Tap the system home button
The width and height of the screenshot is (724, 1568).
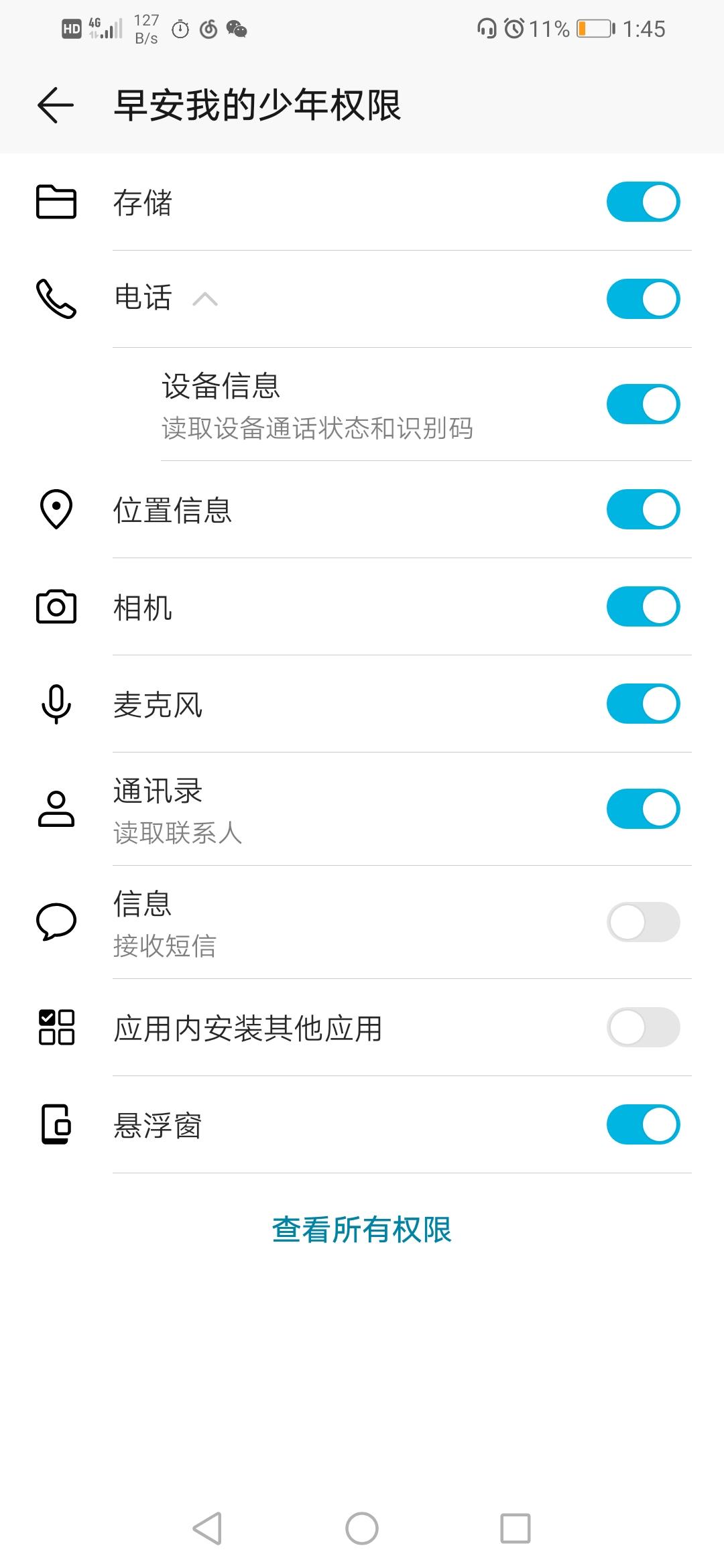click(x=362, y=1528)
